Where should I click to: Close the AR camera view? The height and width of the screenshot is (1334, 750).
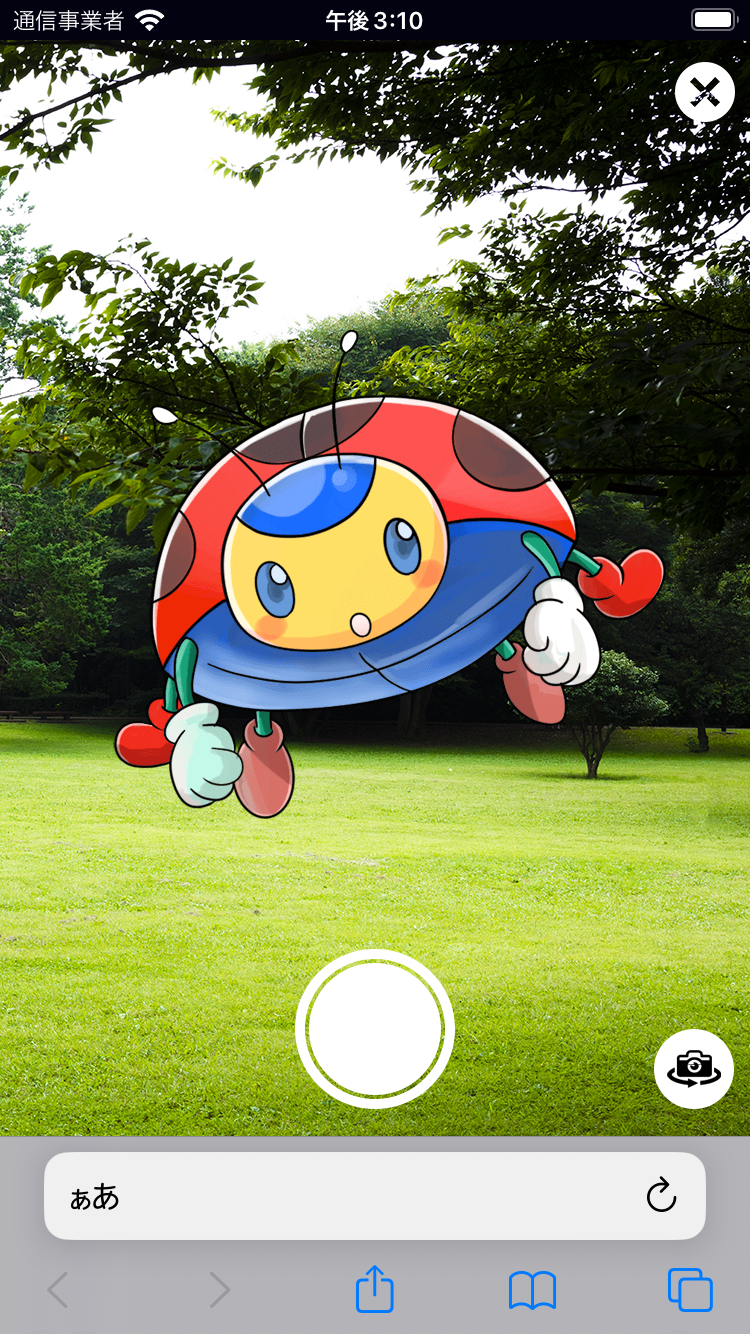pos(704,92)
